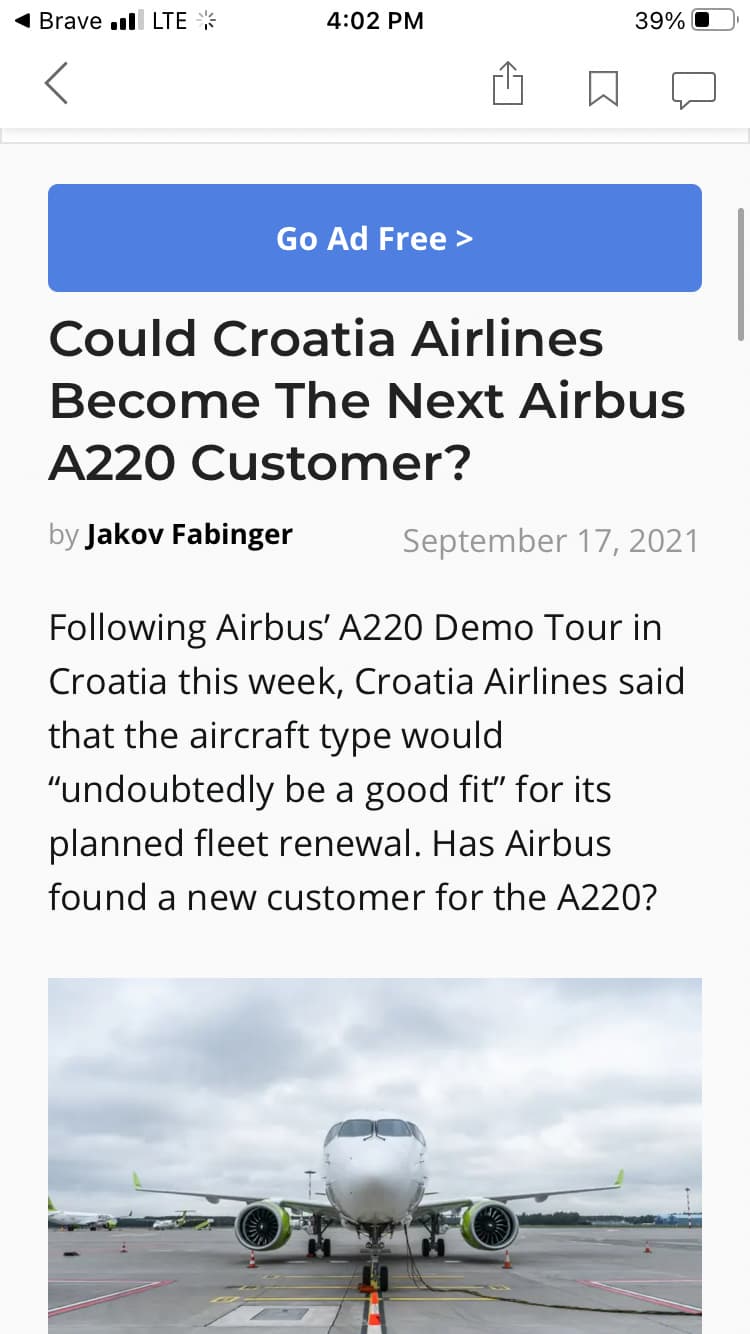
Task: Go back with the arrow icon
Action: (57, 83)
